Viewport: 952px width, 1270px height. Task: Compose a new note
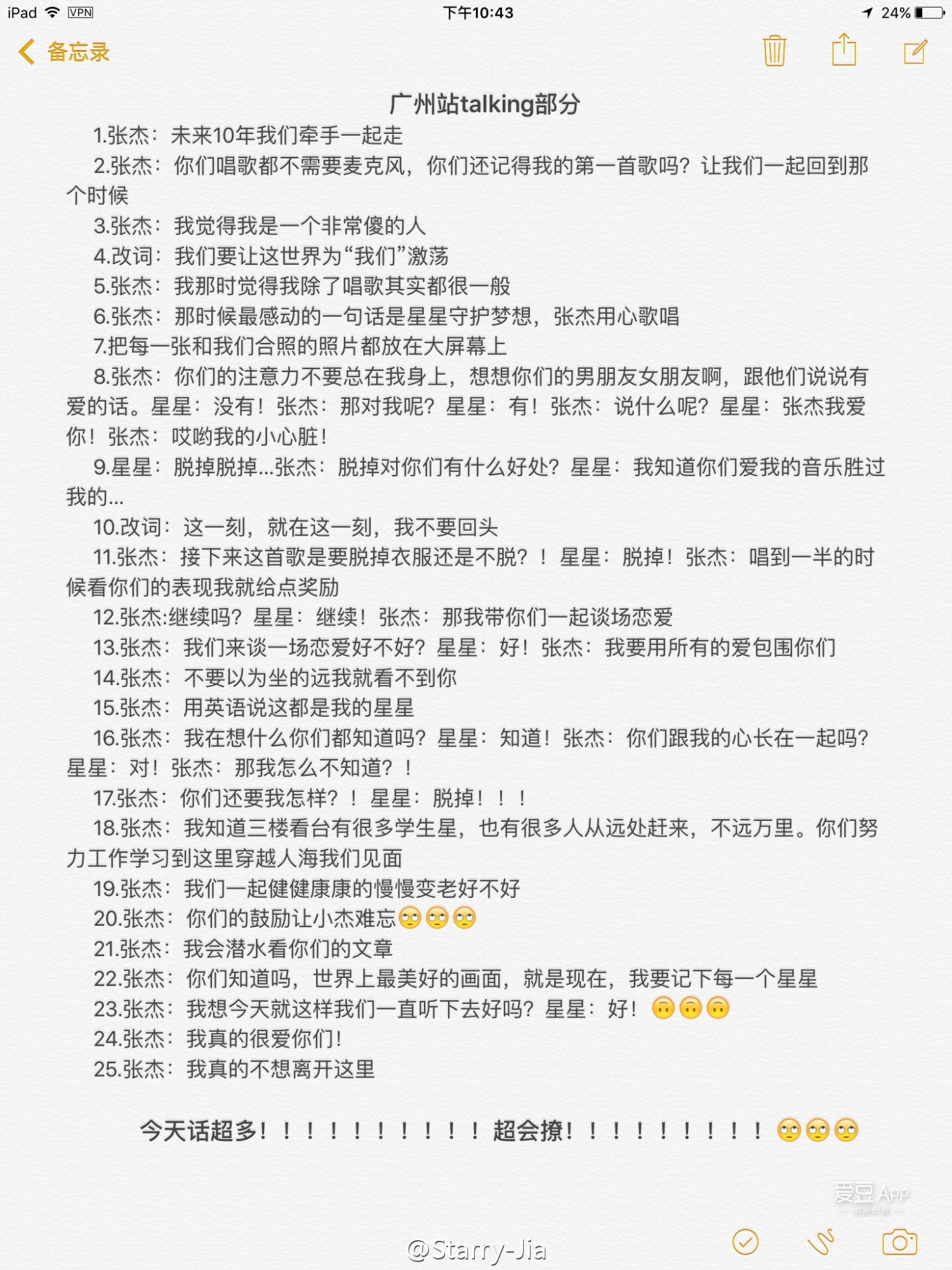(916, 51)
